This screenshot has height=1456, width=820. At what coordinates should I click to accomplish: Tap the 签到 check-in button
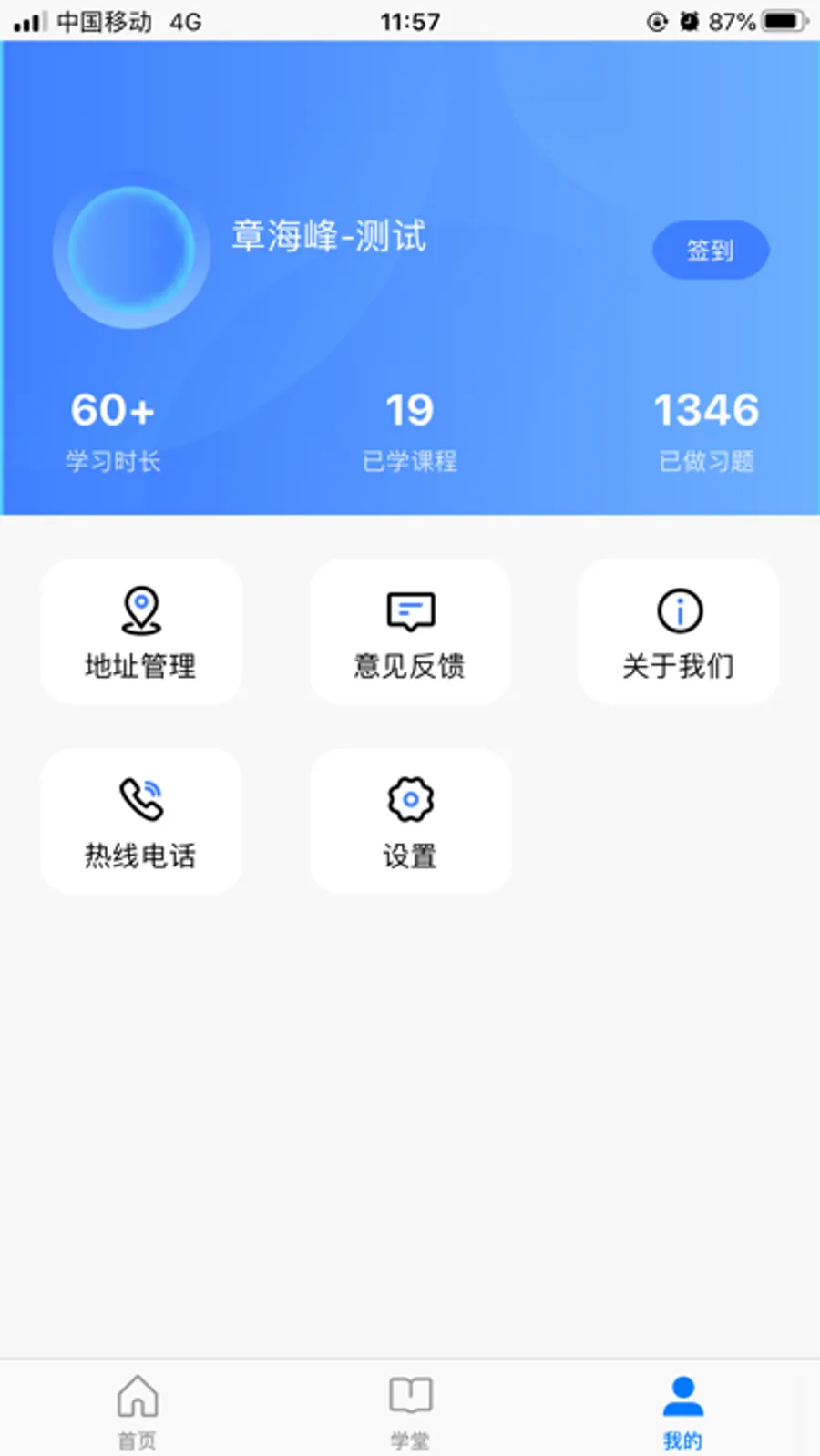[711, 250]
